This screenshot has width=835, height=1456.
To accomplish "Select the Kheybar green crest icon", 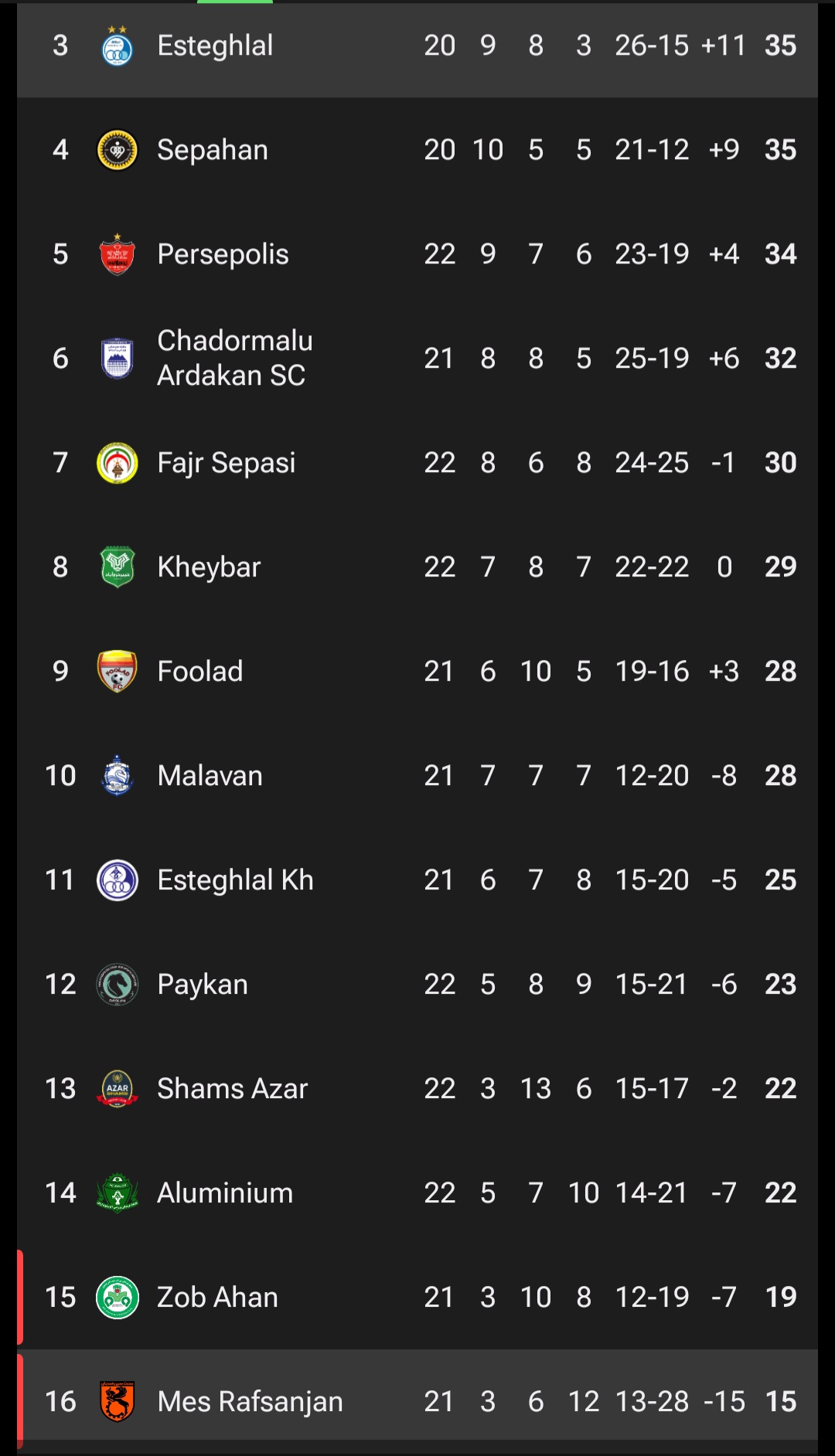I will (x=116, y=566).
